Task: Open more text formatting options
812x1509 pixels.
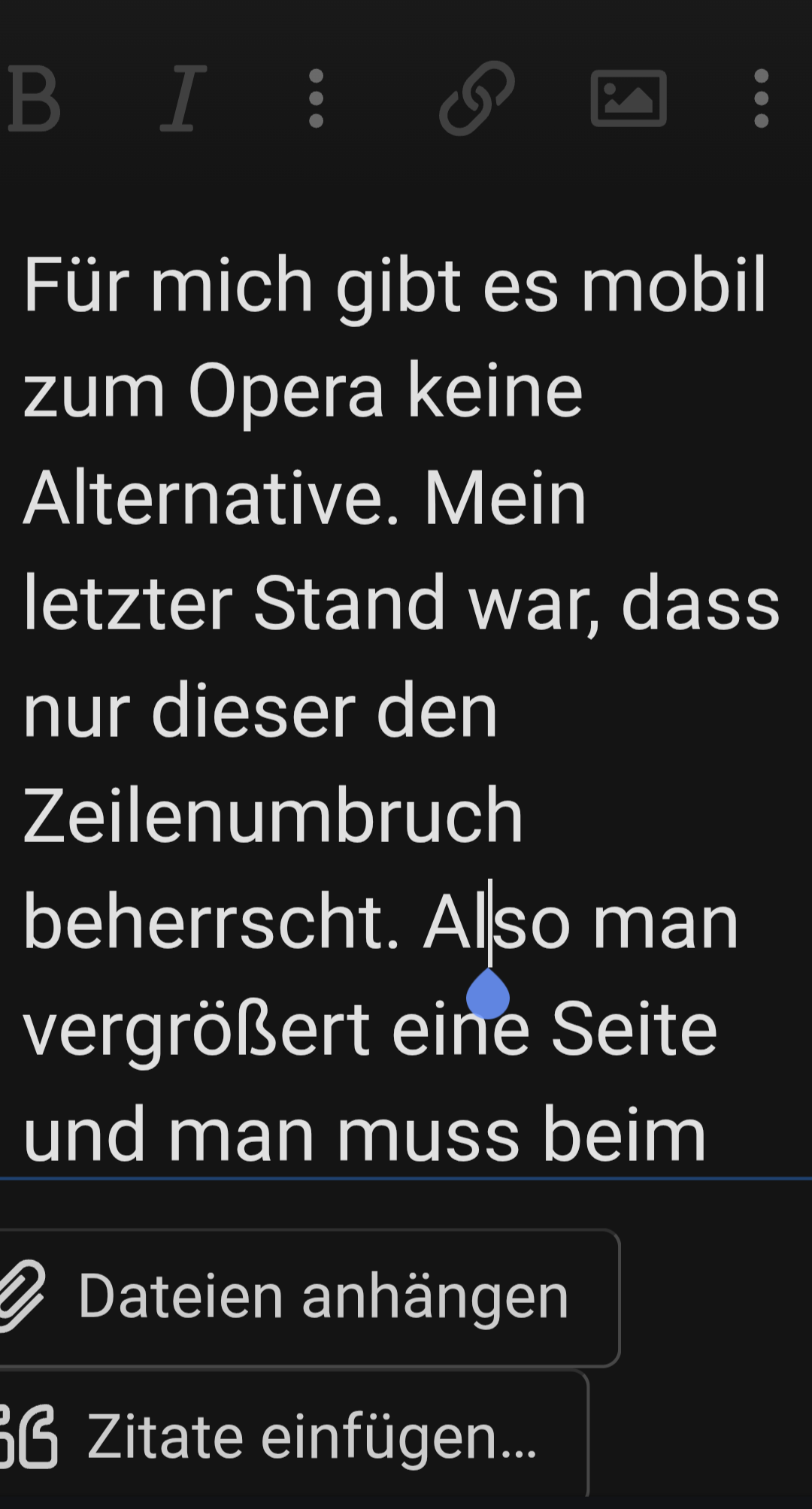Action: pos(317,98)
